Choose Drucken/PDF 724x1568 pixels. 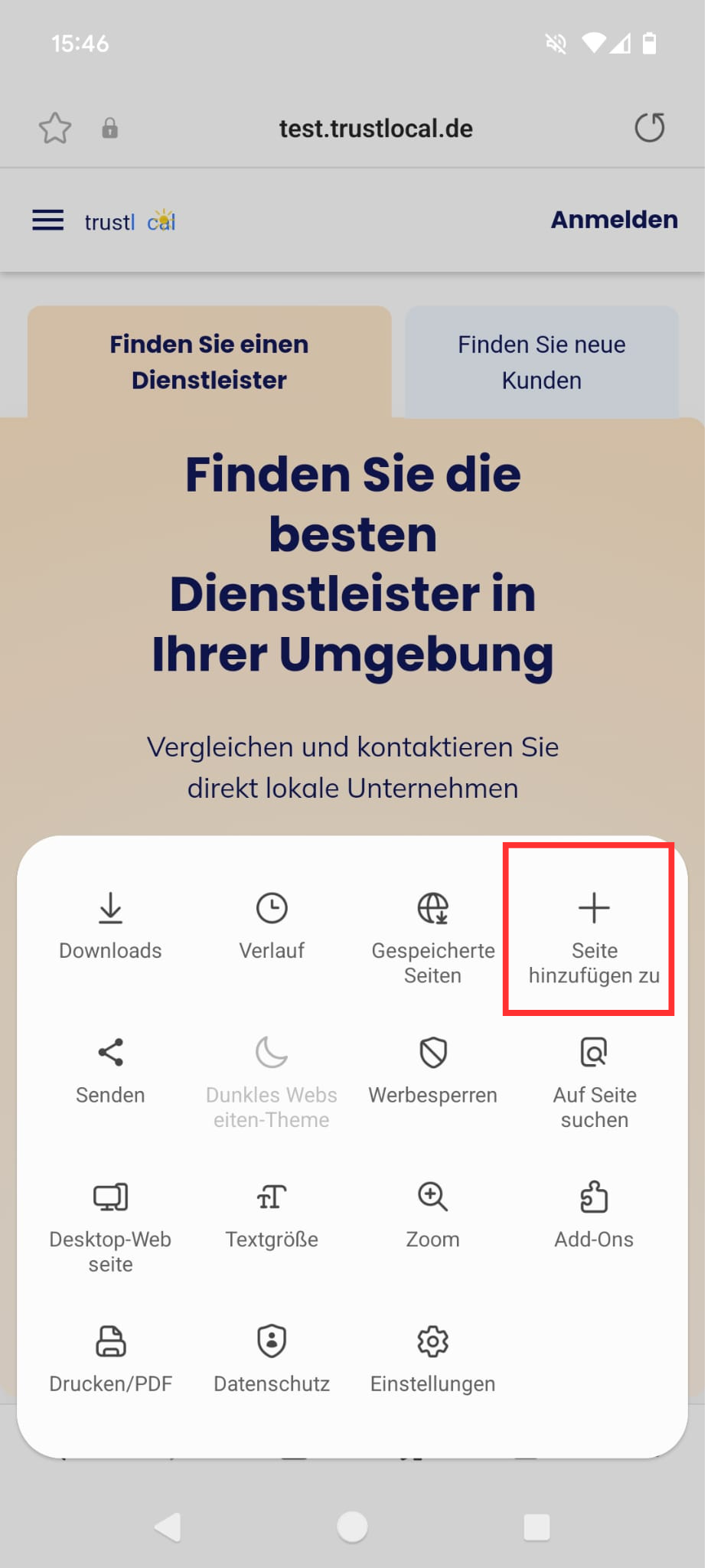click(x=110, y=1359)
